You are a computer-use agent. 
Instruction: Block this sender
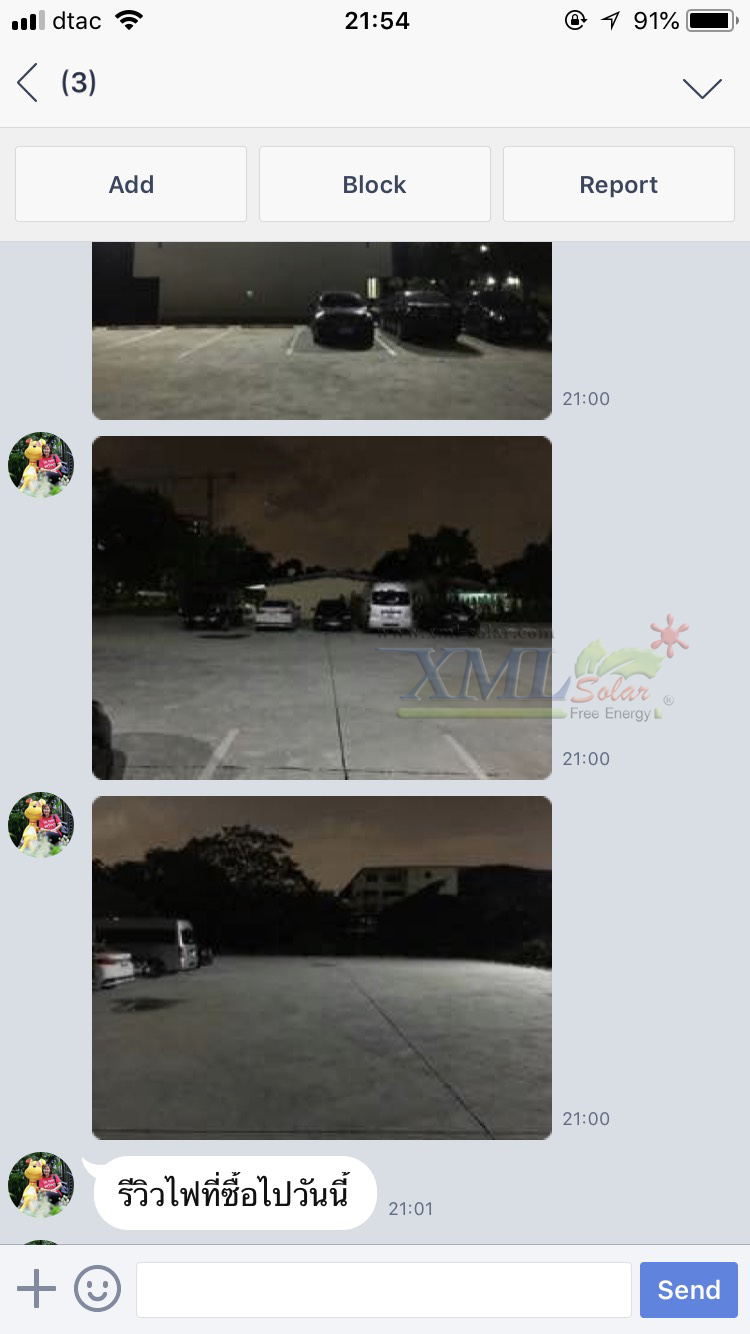(x=374, y=184)
